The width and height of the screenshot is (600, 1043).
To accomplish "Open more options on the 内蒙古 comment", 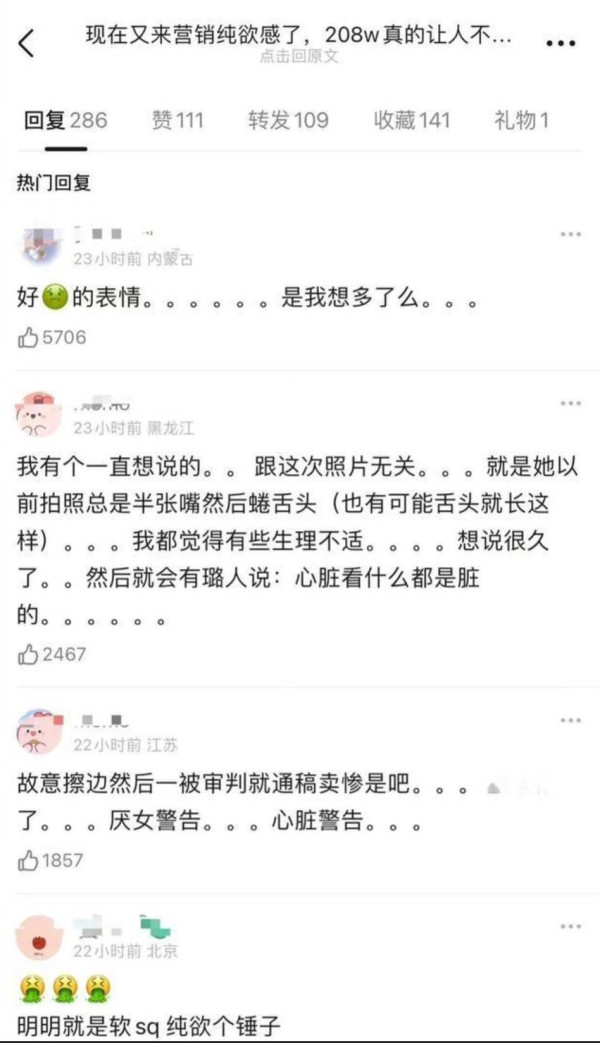I will [570, 234].
